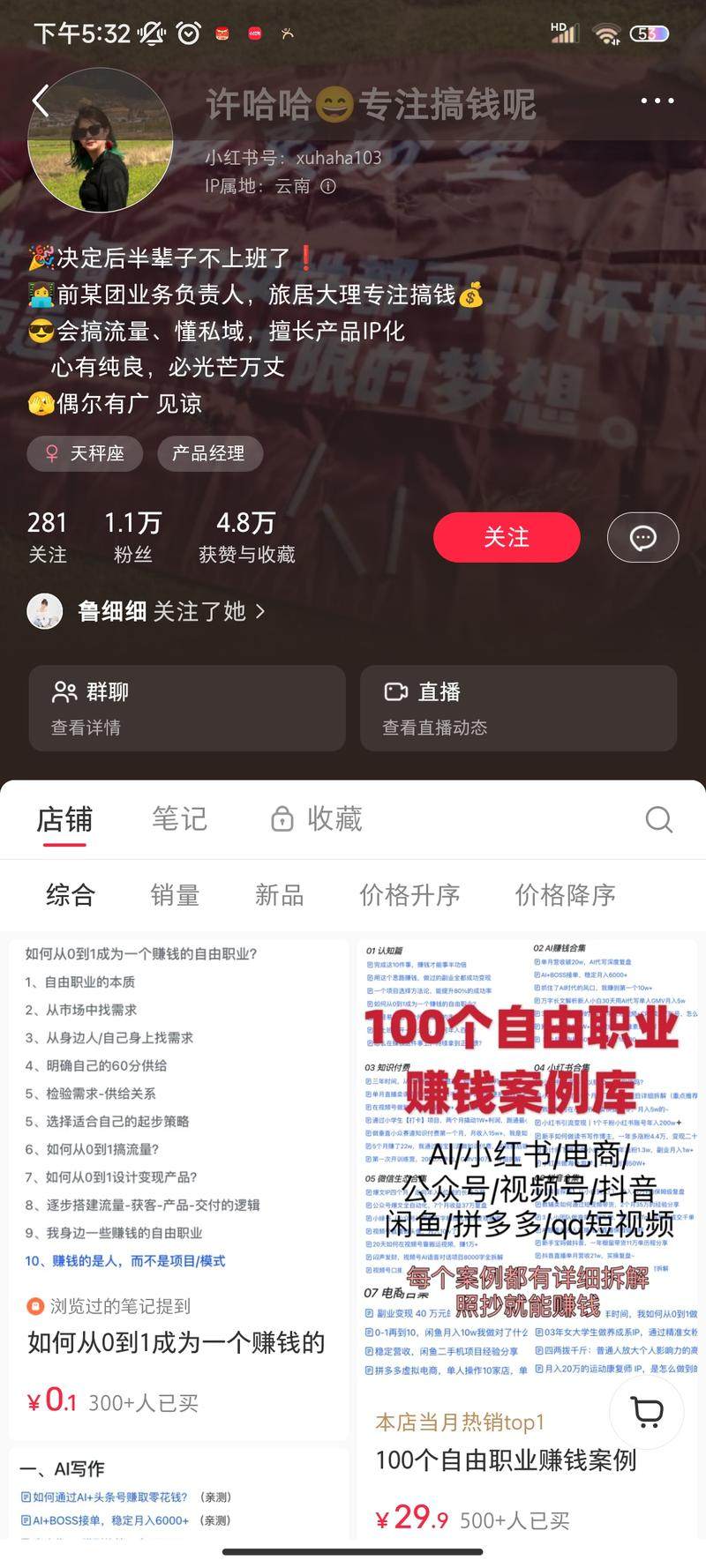Sort products by 销量

[175, 895]
